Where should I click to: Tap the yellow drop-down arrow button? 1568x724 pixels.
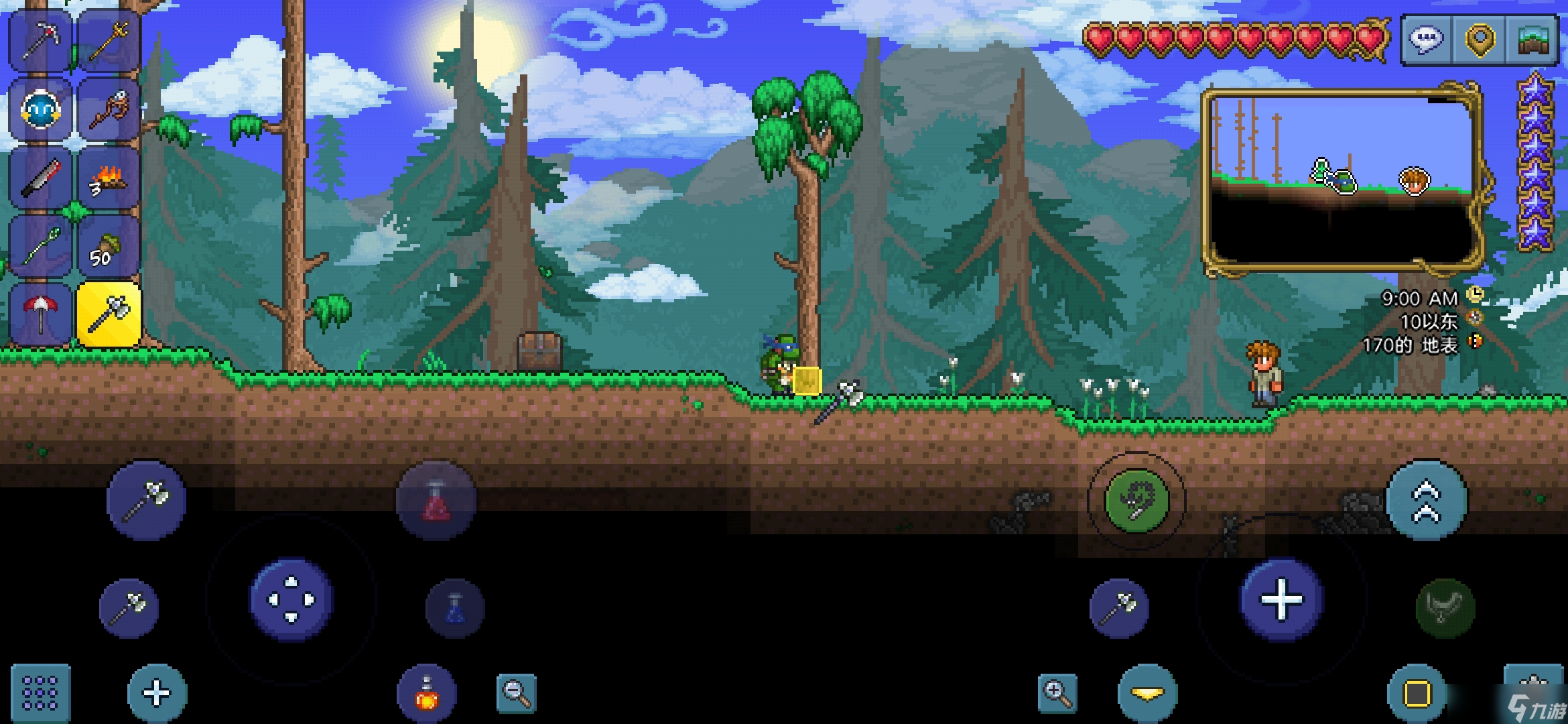1147,693
